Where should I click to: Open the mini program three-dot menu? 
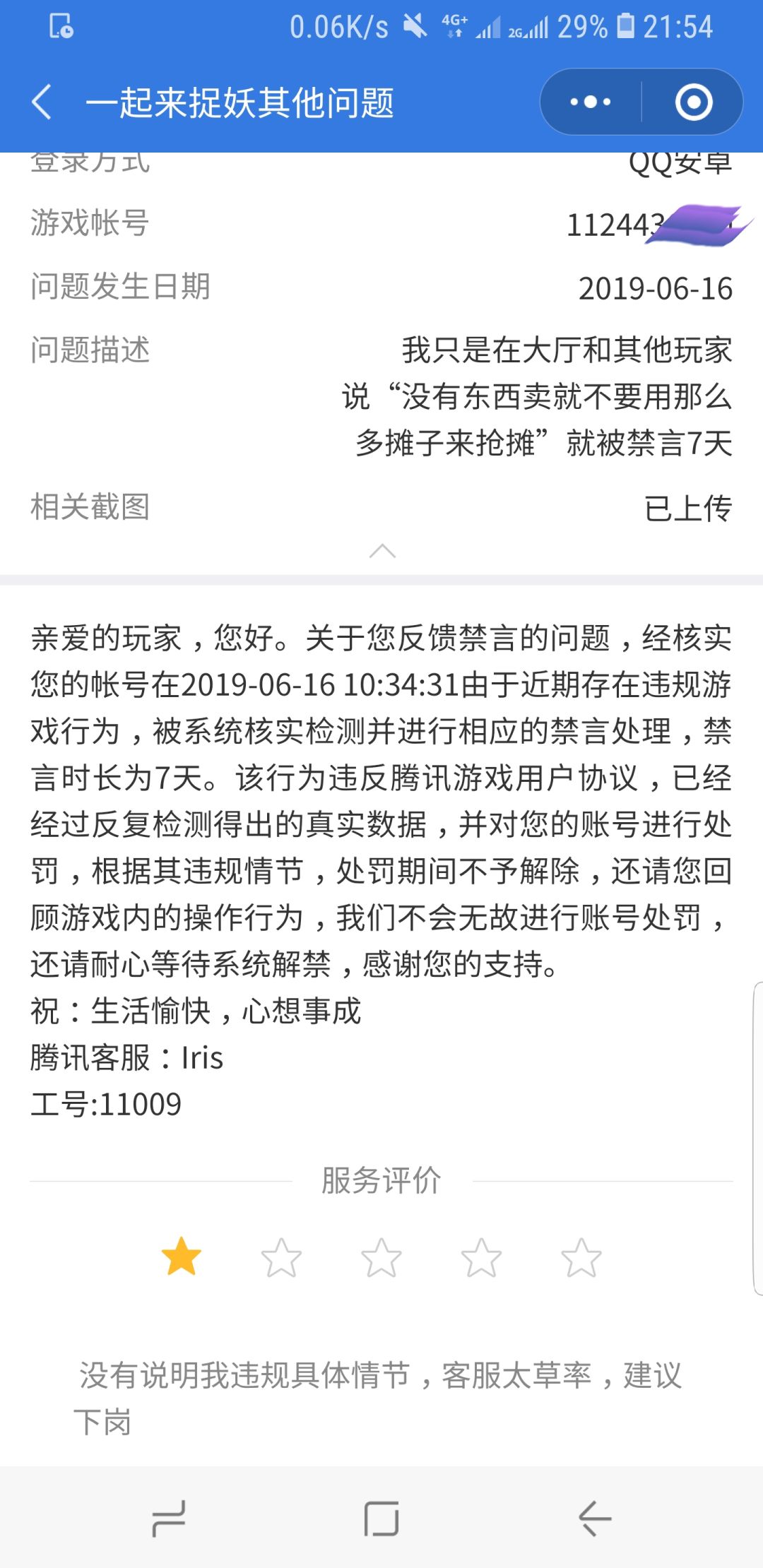point(591,102)
